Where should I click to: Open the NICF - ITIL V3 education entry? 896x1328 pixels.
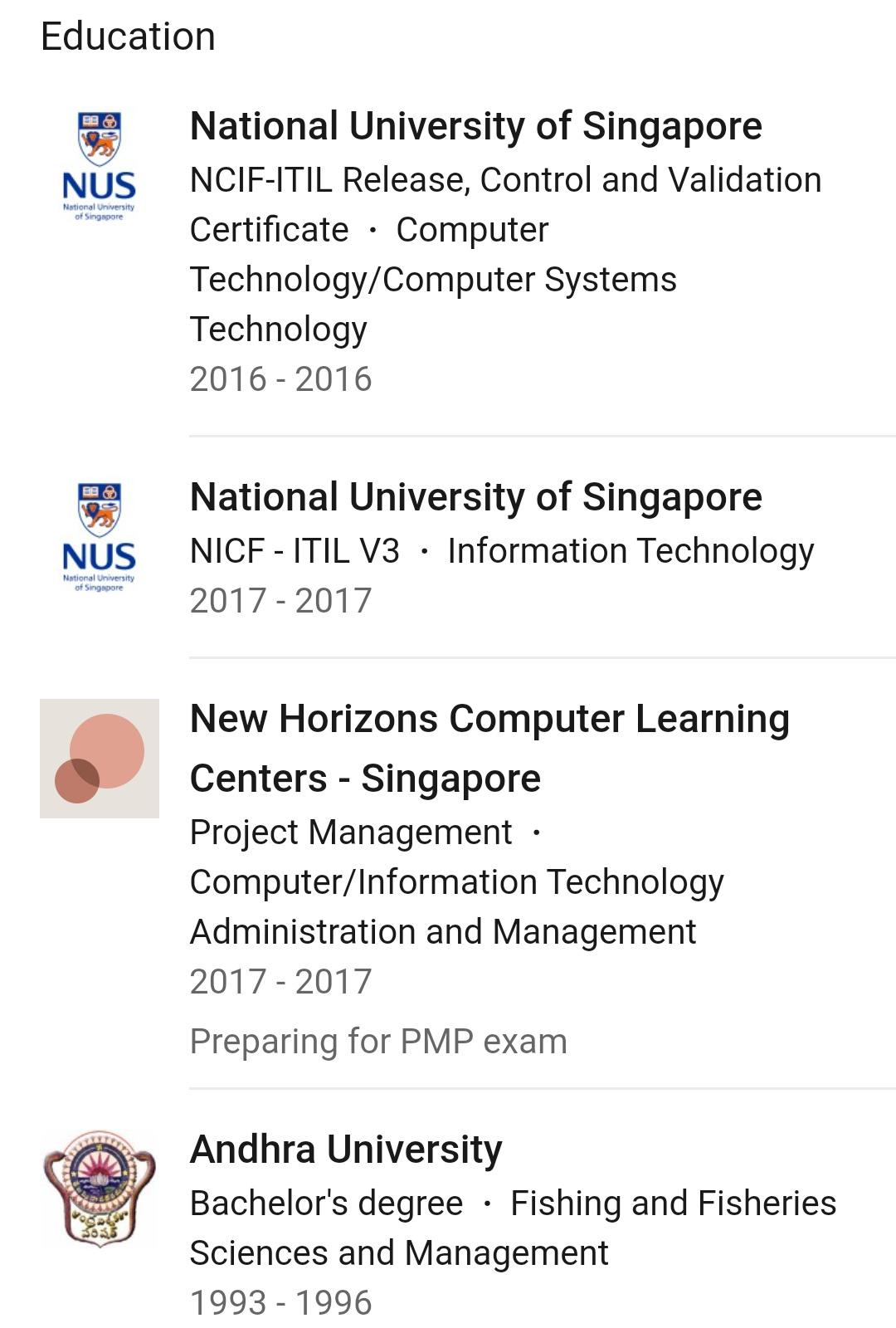point(475,498)
